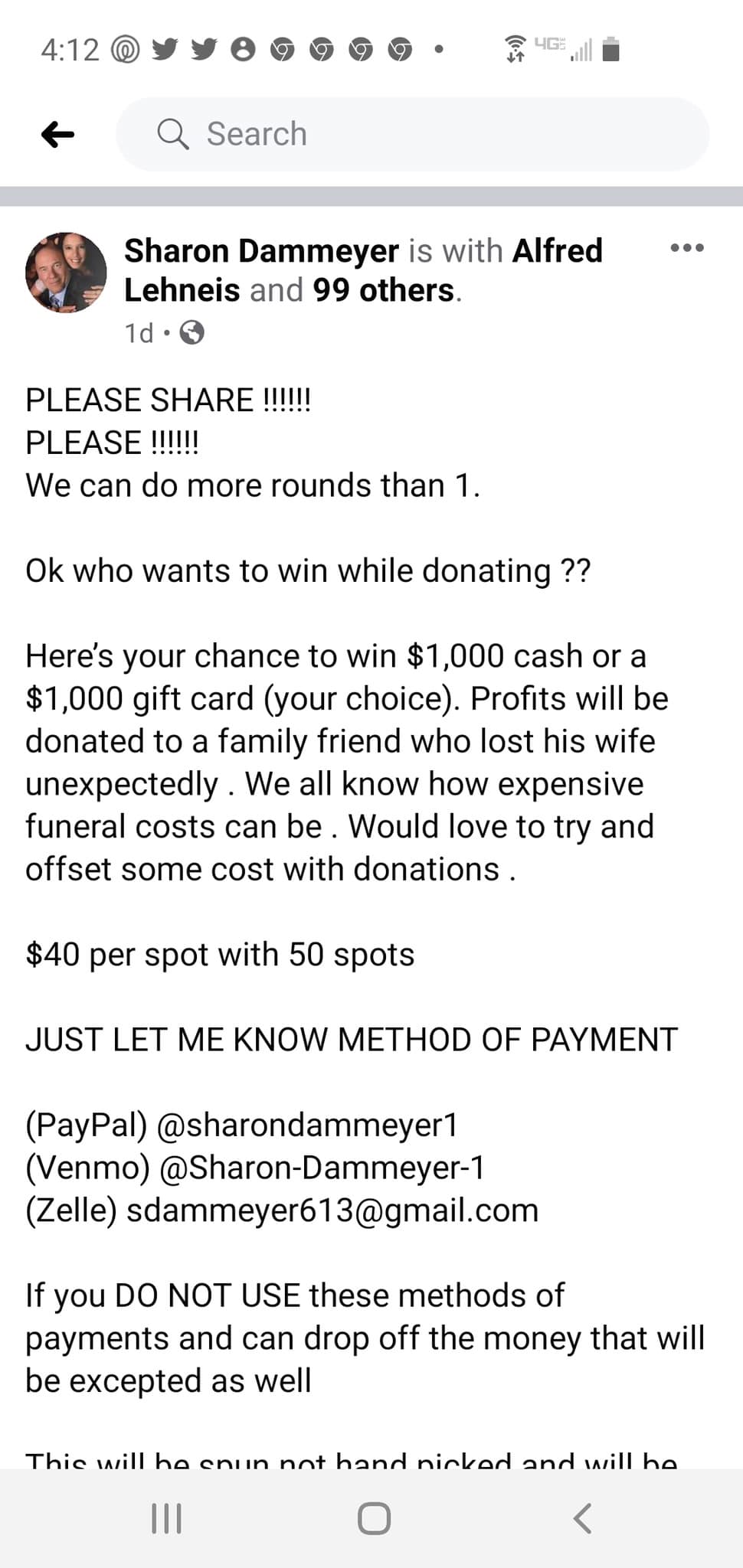The image size is (743, 1568).
Task: See the 99 others tagged
Action: click(x=383, y=290)
